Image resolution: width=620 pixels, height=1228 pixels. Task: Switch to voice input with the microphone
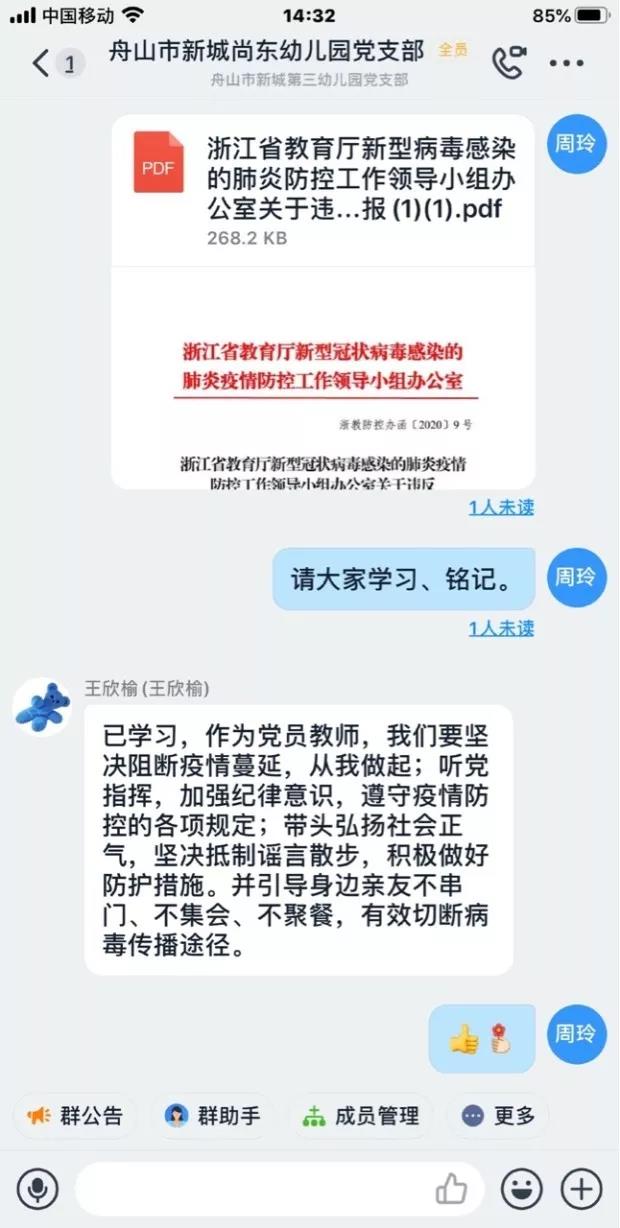pos(38,1189)
